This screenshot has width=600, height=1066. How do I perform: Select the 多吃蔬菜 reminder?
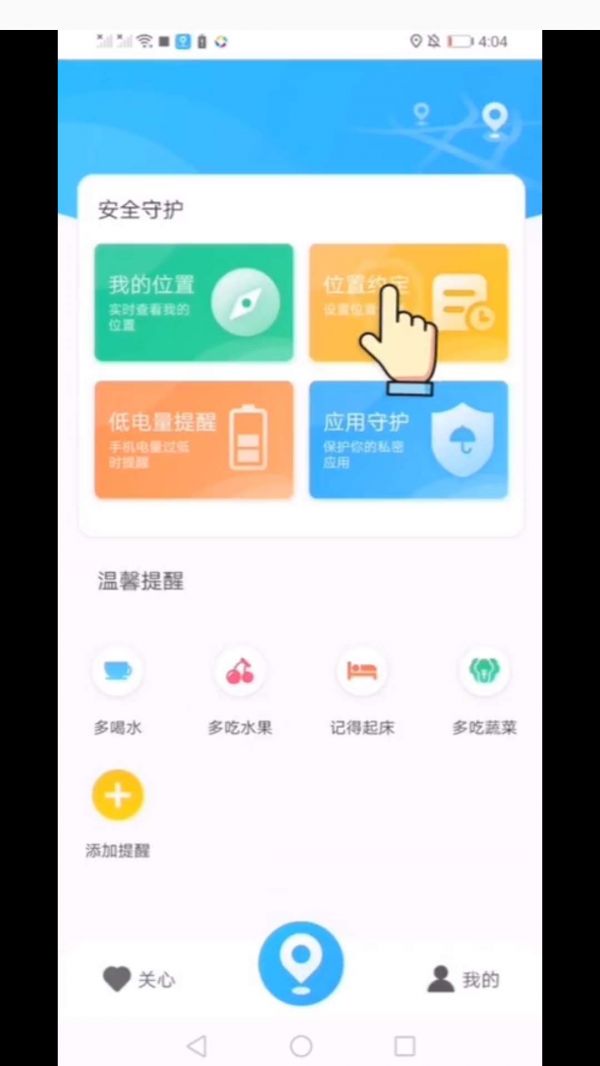[484, 672]
